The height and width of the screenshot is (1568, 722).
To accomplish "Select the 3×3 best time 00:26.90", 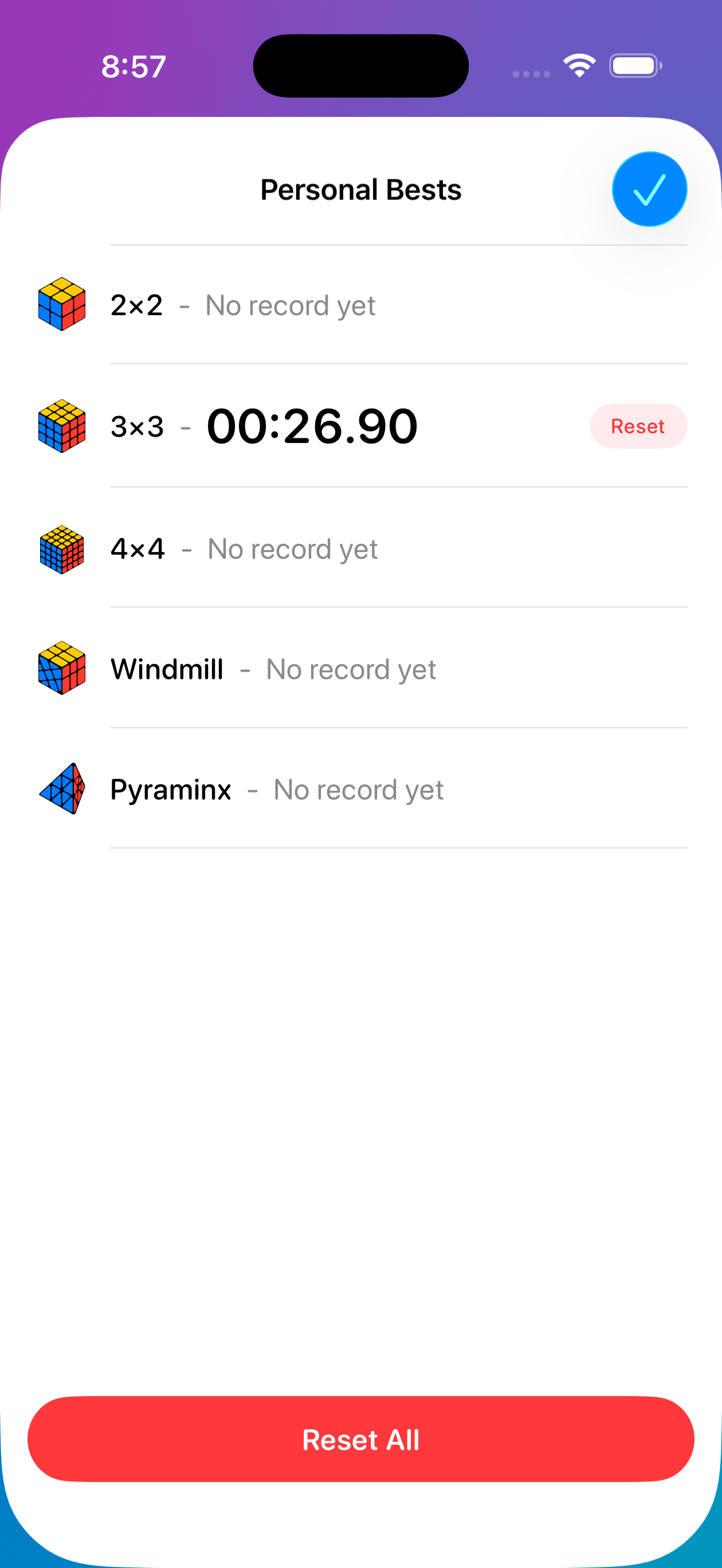I will click(312, 426).
